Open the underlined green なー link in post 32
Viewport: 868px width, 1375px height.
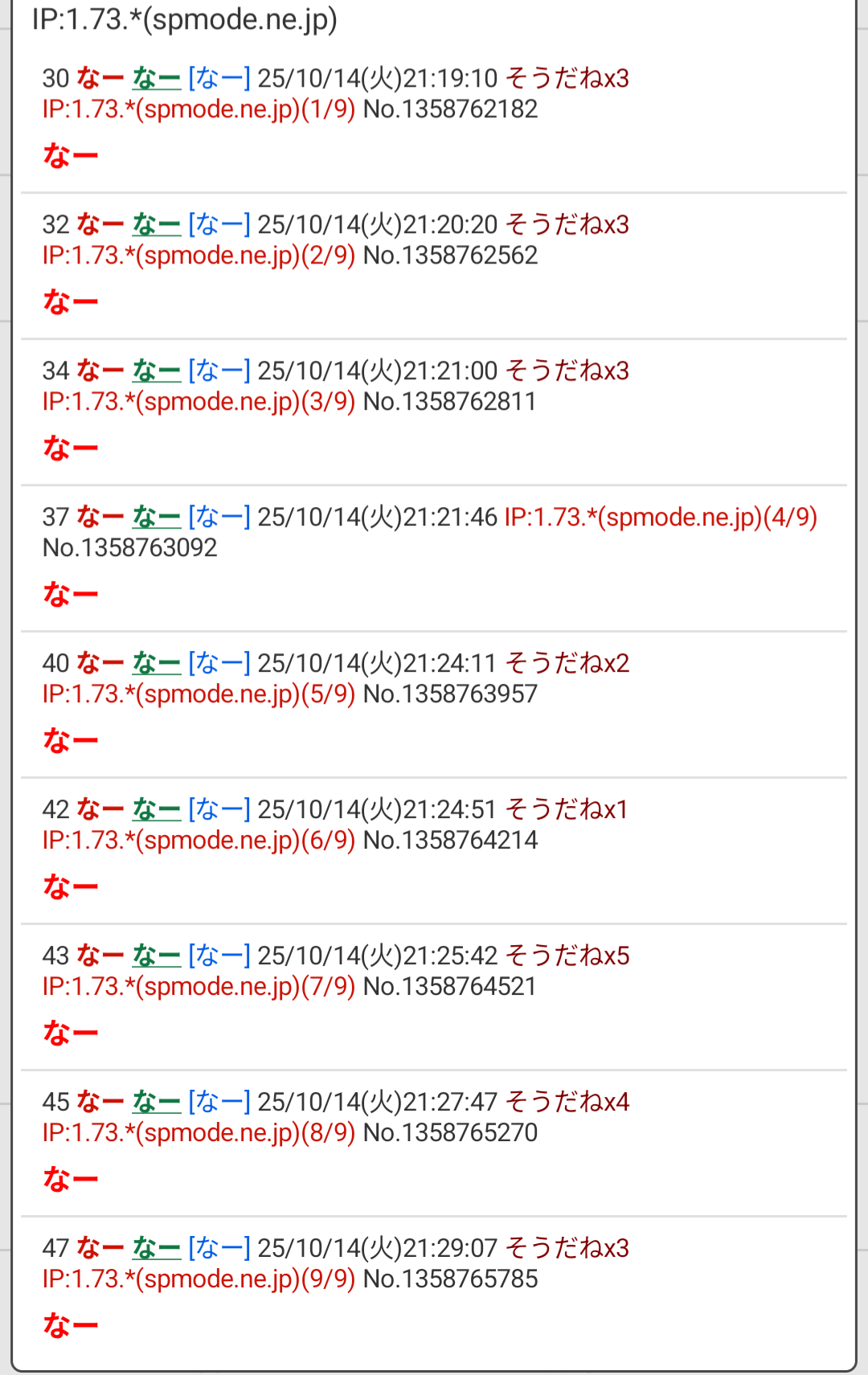(x=156, y=224)
